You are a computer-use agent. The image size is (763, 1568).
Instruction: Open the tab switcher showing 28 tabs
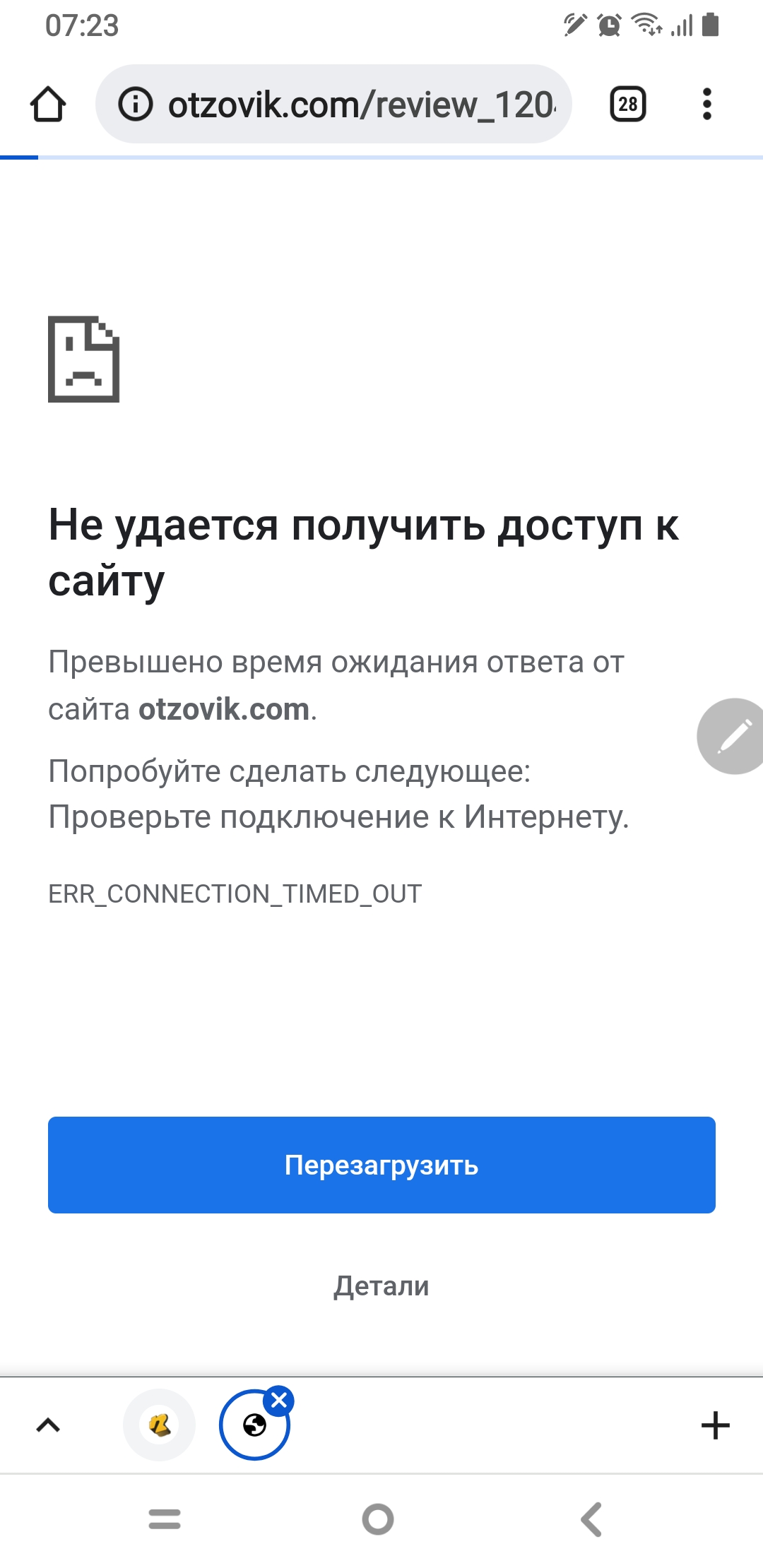click(x=627, y=105)
